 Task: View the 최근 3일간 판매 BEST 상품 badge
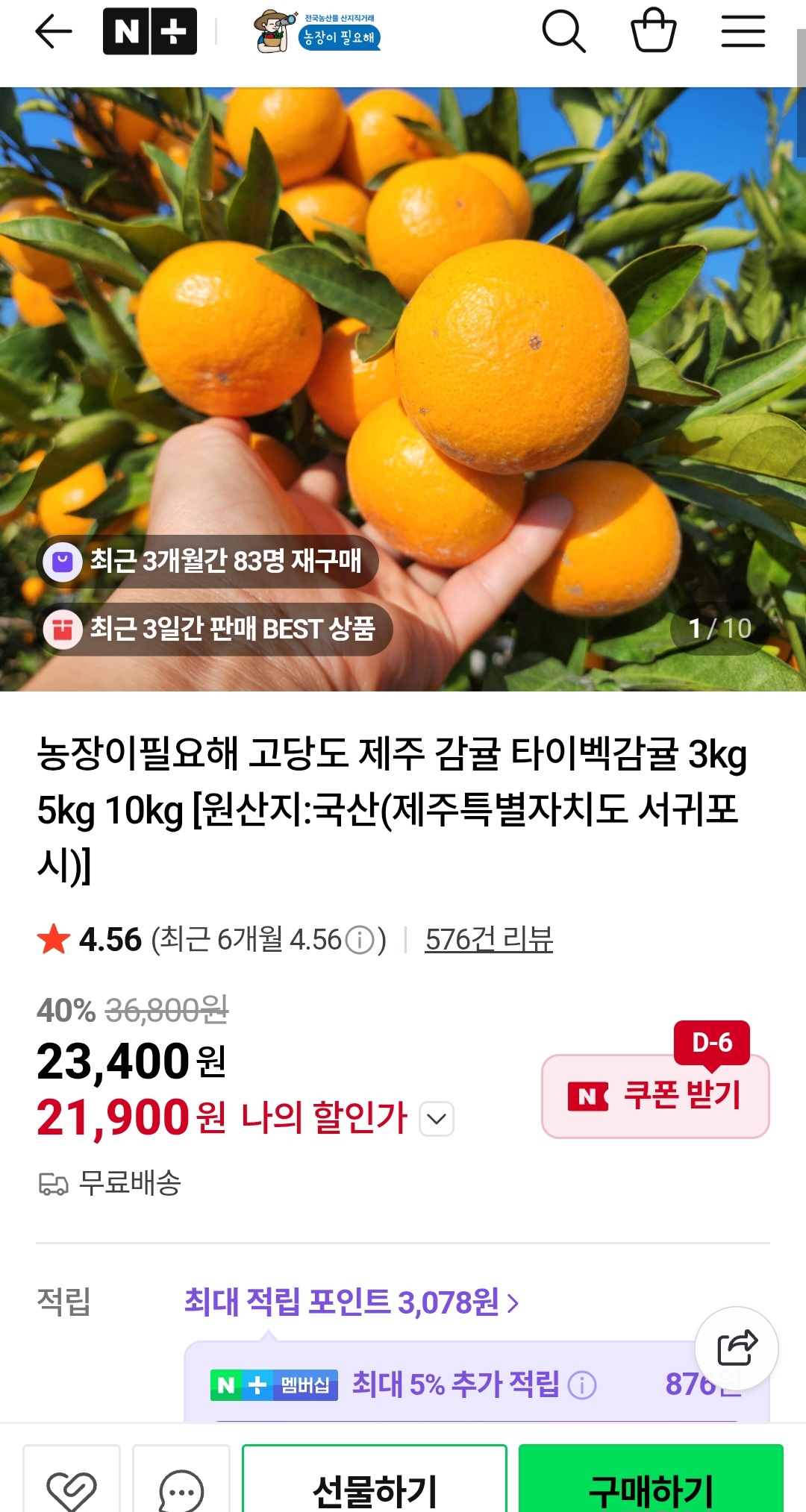click(216, 630)
